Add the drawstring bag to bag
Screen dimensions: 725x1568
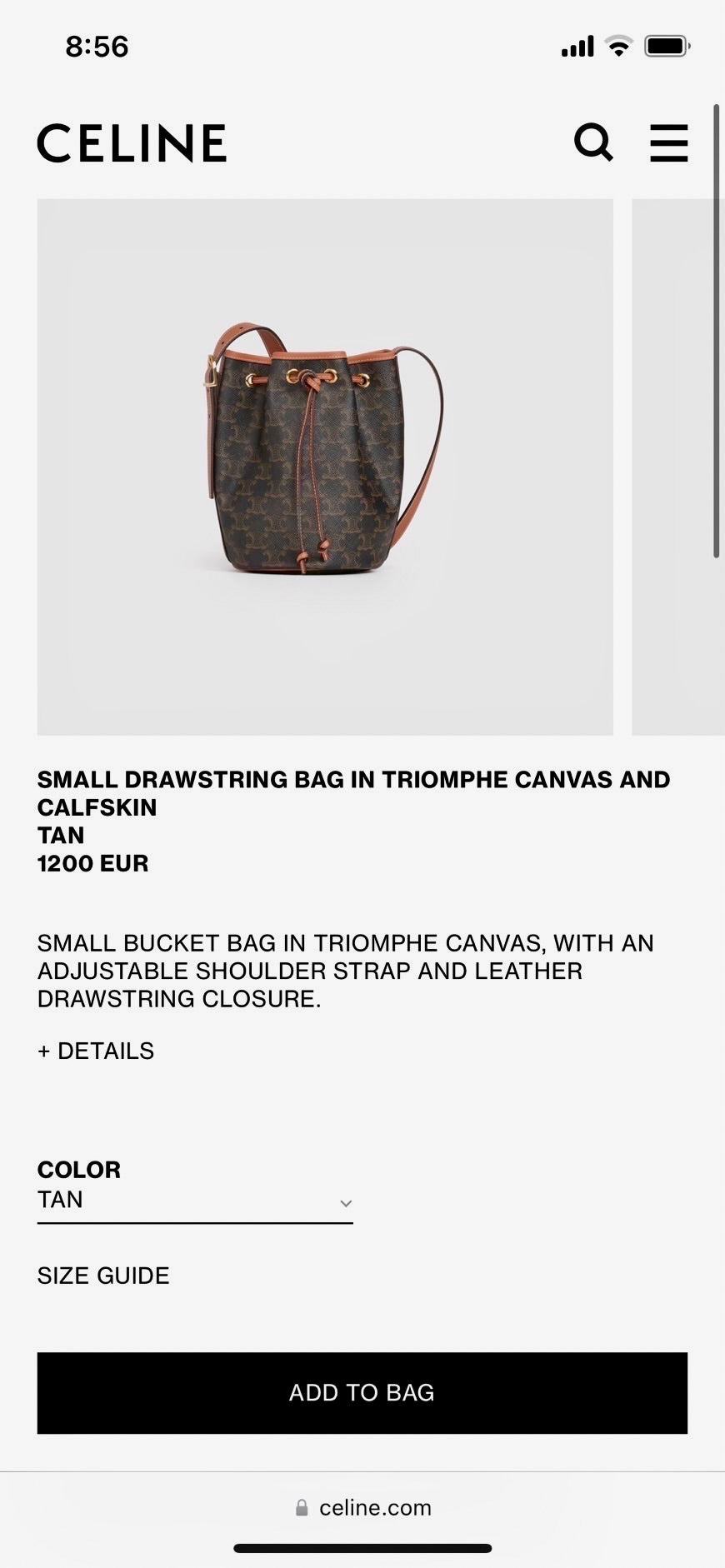click(362, 1393)
